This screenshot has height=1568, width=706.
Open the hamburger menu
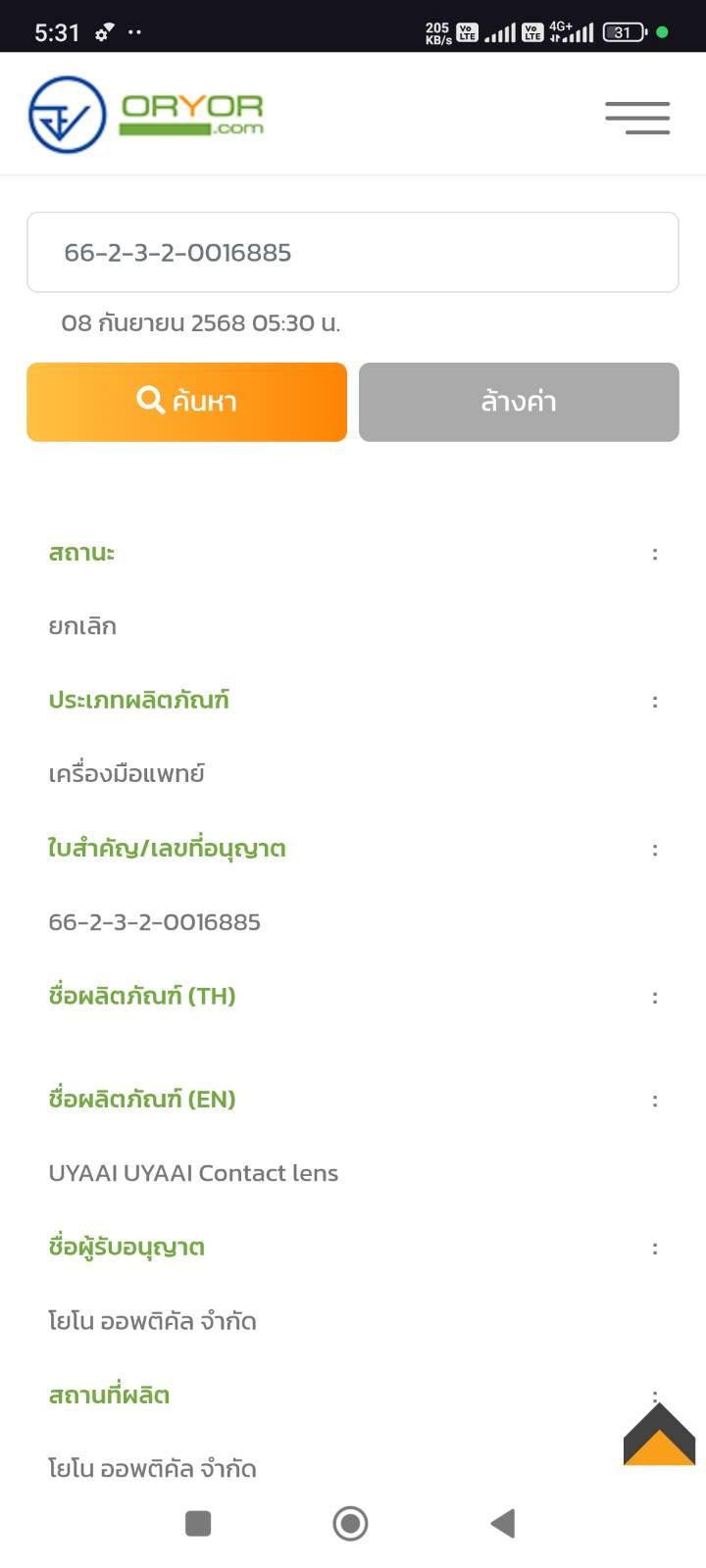(637, 118)
